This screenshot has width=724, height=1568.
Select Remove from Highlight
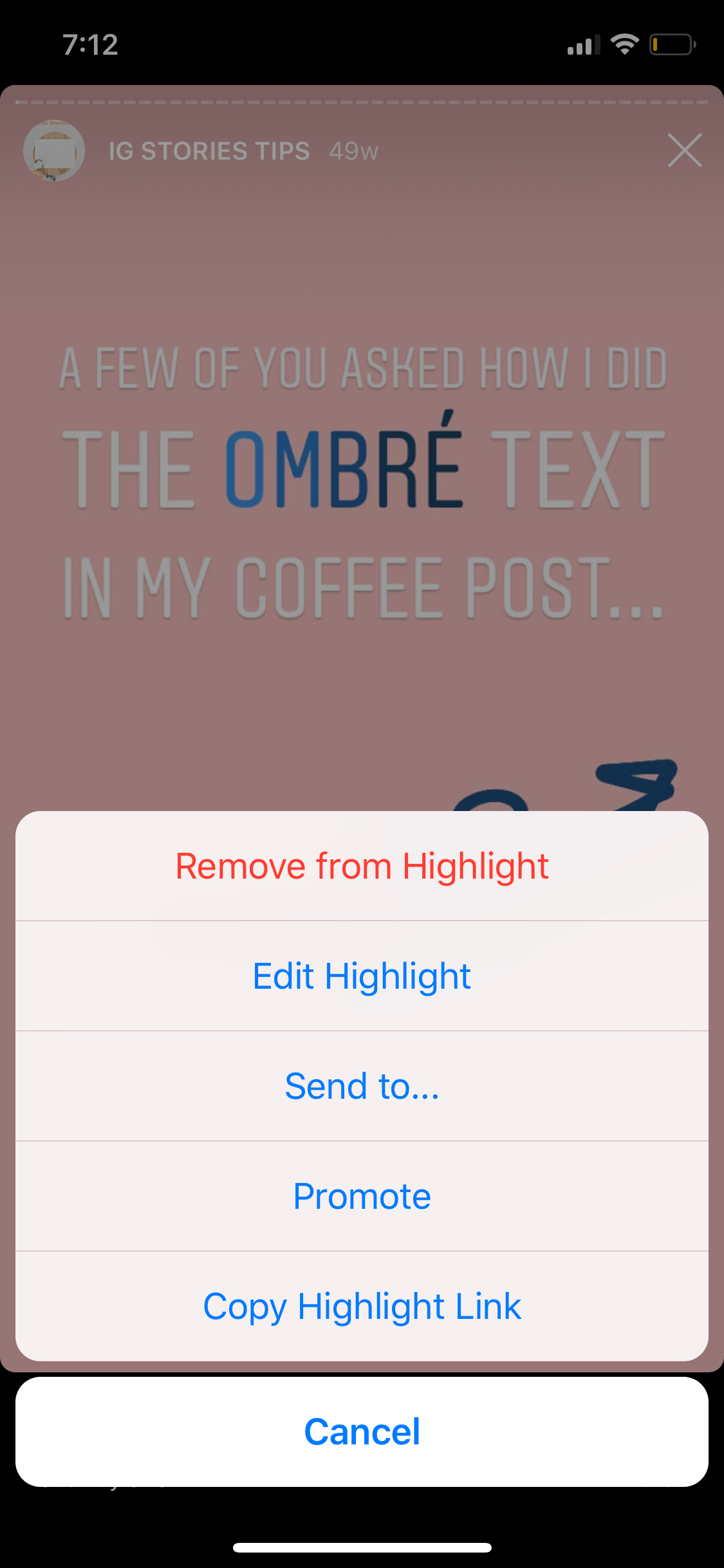coord(362,866)
